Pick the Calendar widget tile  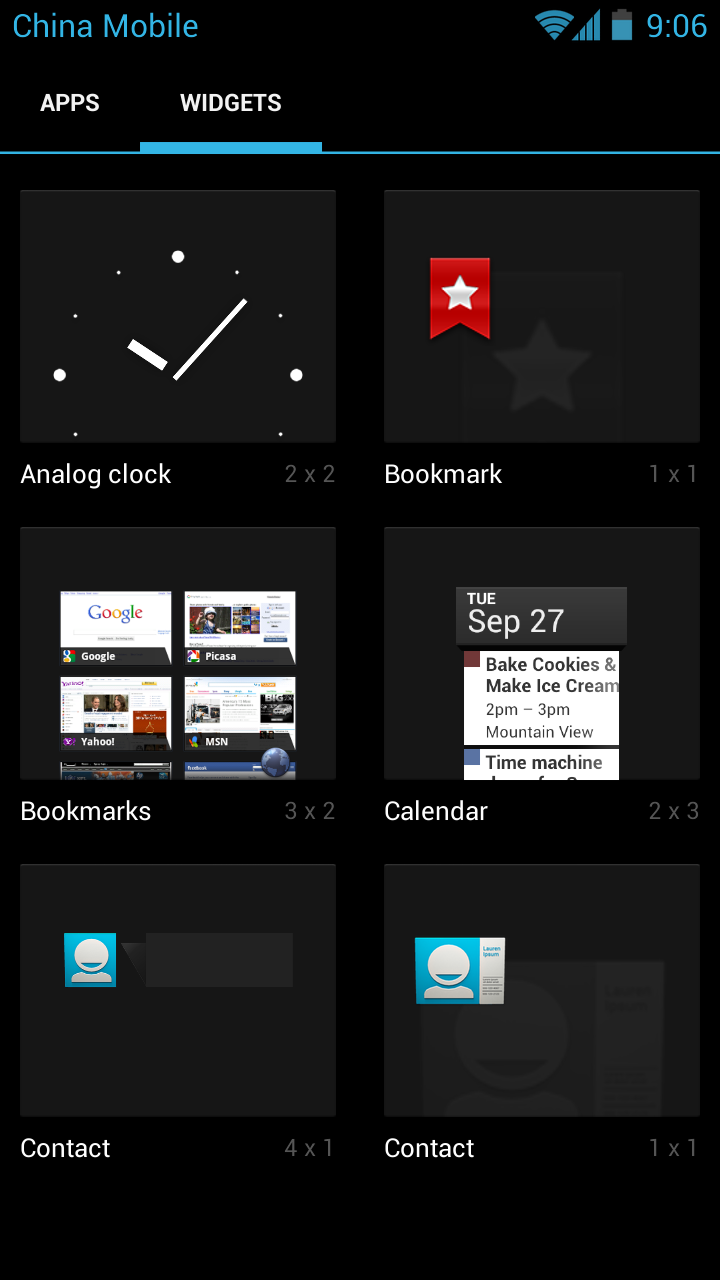click(542, 676)
